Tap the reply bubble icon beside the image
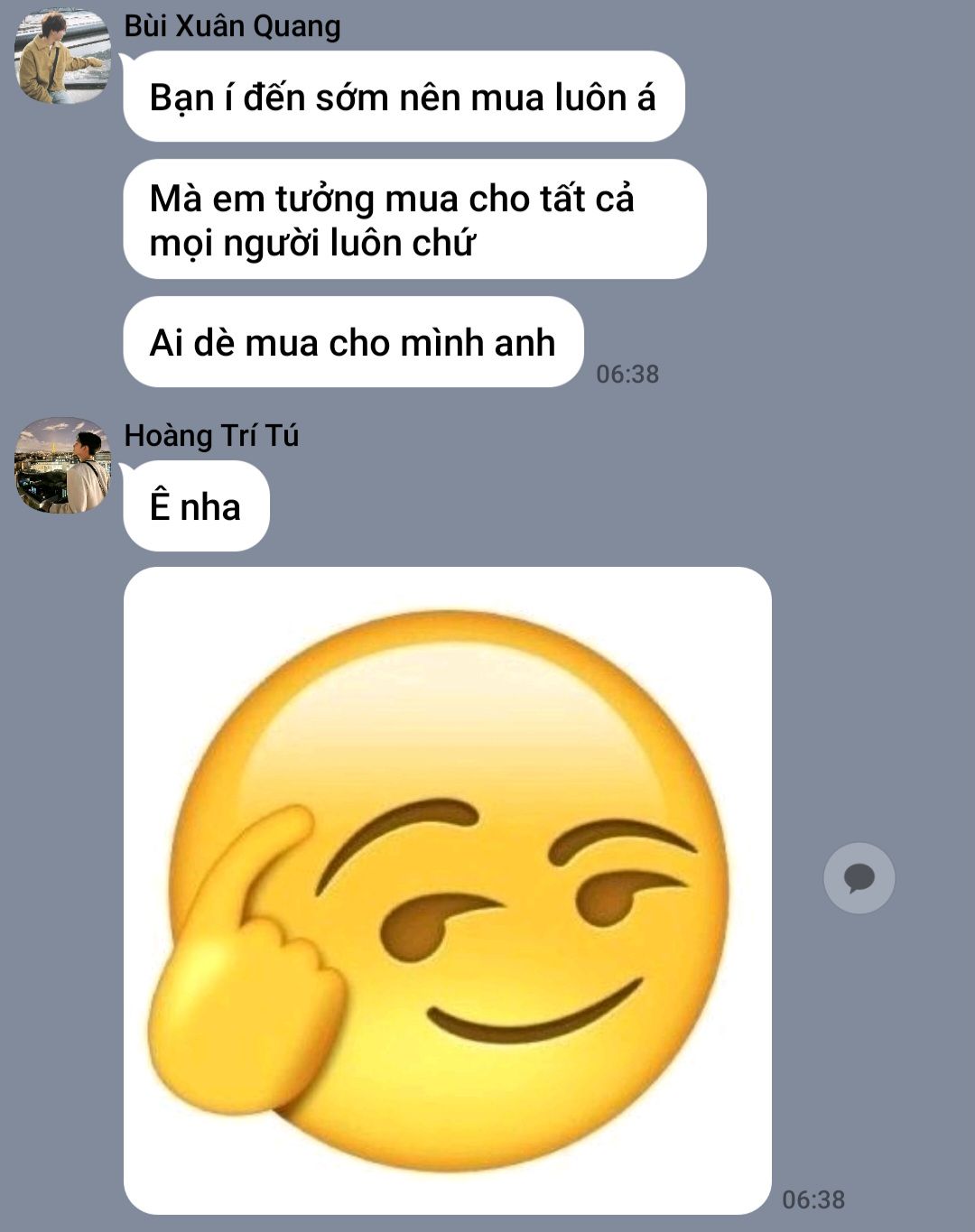Viewport: 975px width, 1232px height. tap(859, 878)
